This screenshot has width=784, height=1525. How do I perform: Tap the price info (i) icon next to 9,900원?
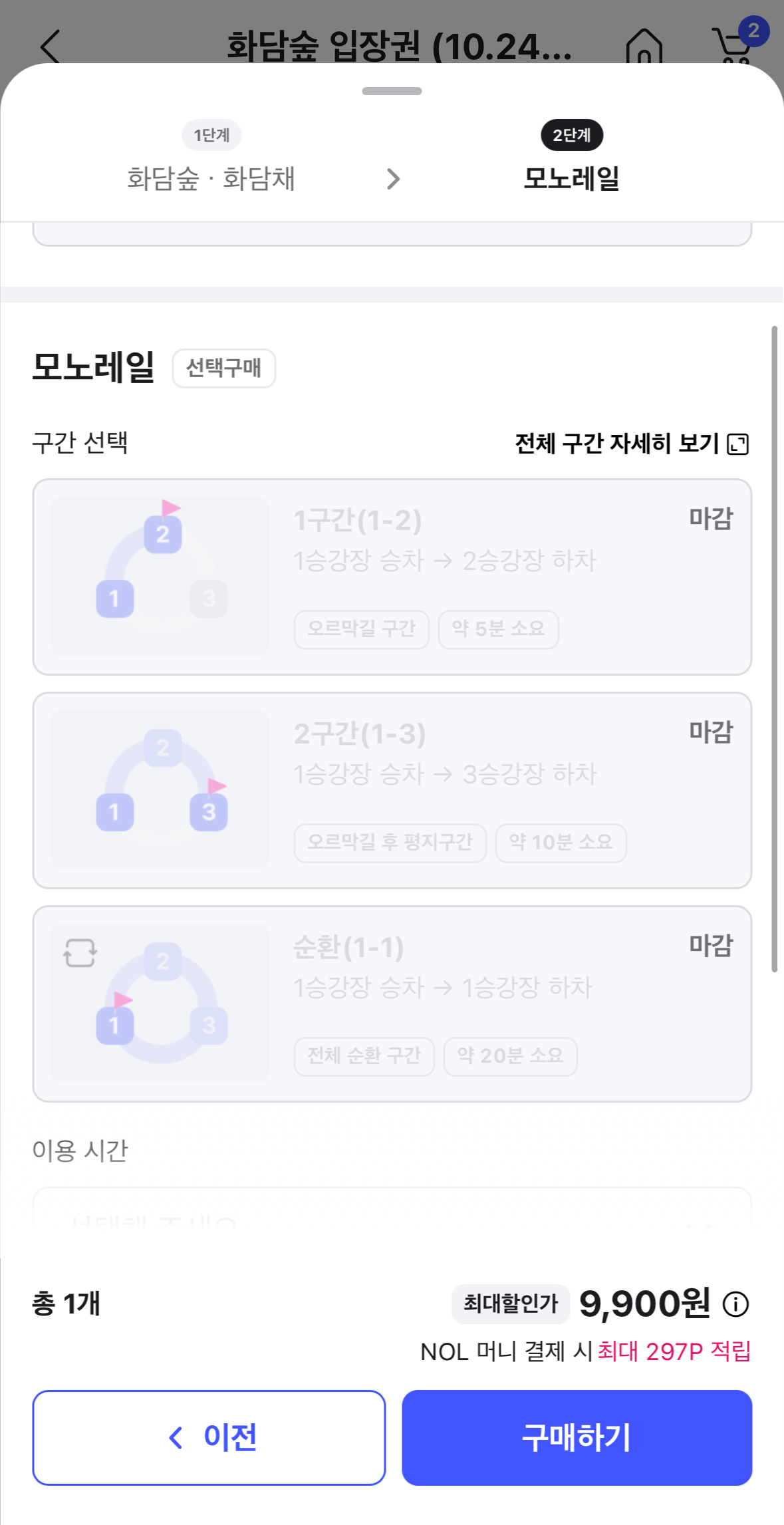pyautogui.click(x=733, y=1304)
